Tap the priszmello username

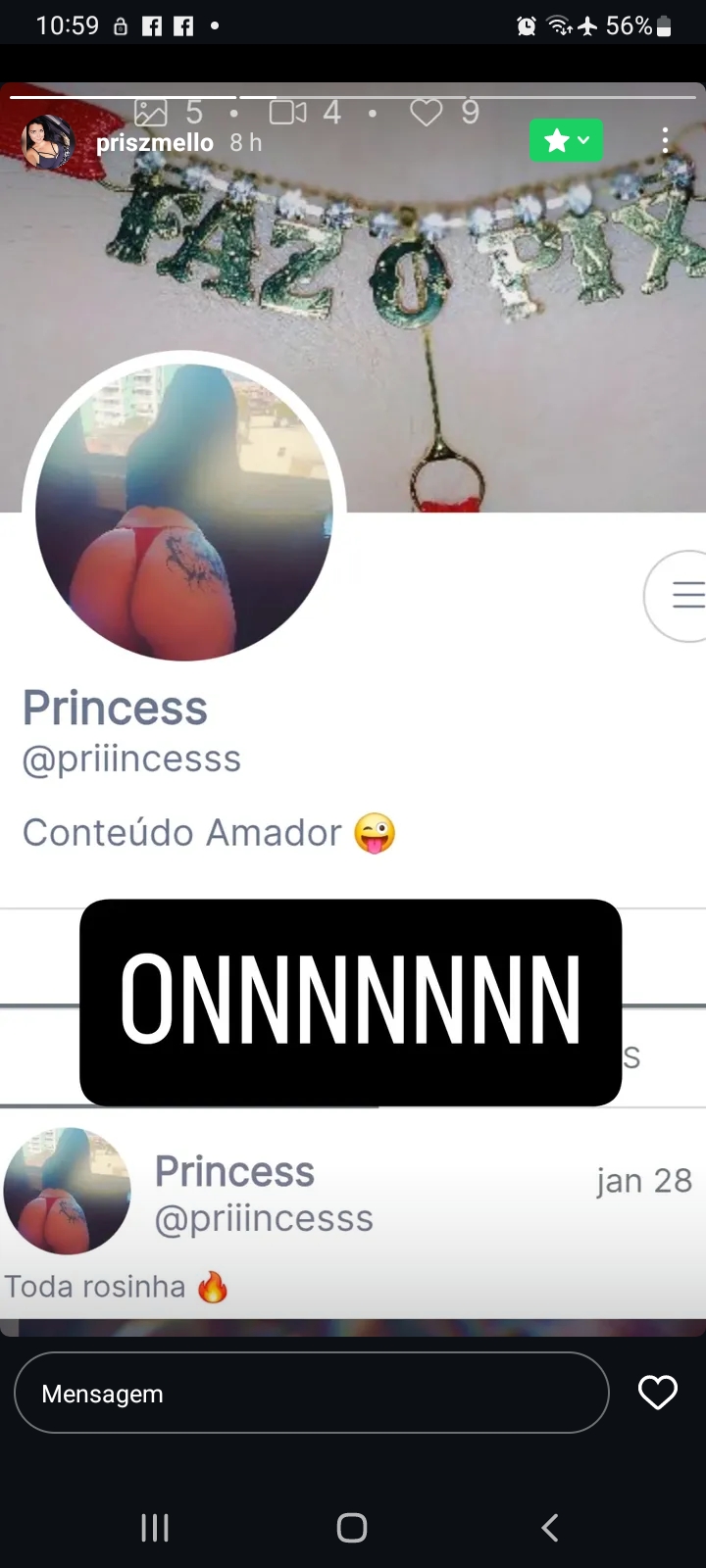pyautogui.click(x=155, y=143)
